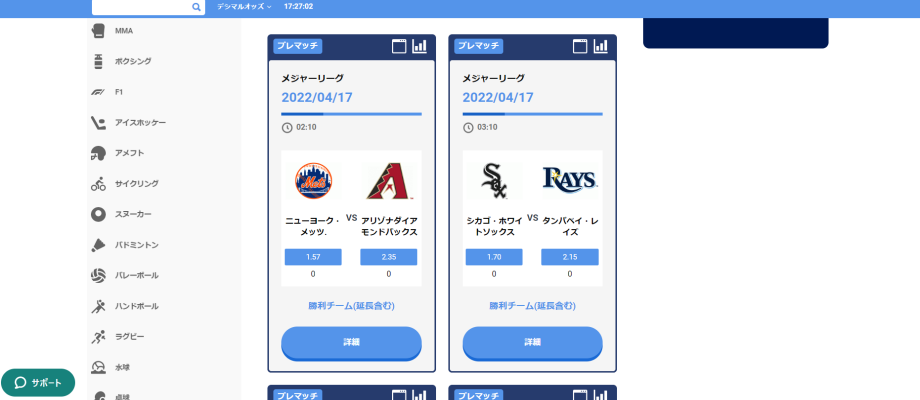Go to バレーボール category

click(x=136, y=275)
